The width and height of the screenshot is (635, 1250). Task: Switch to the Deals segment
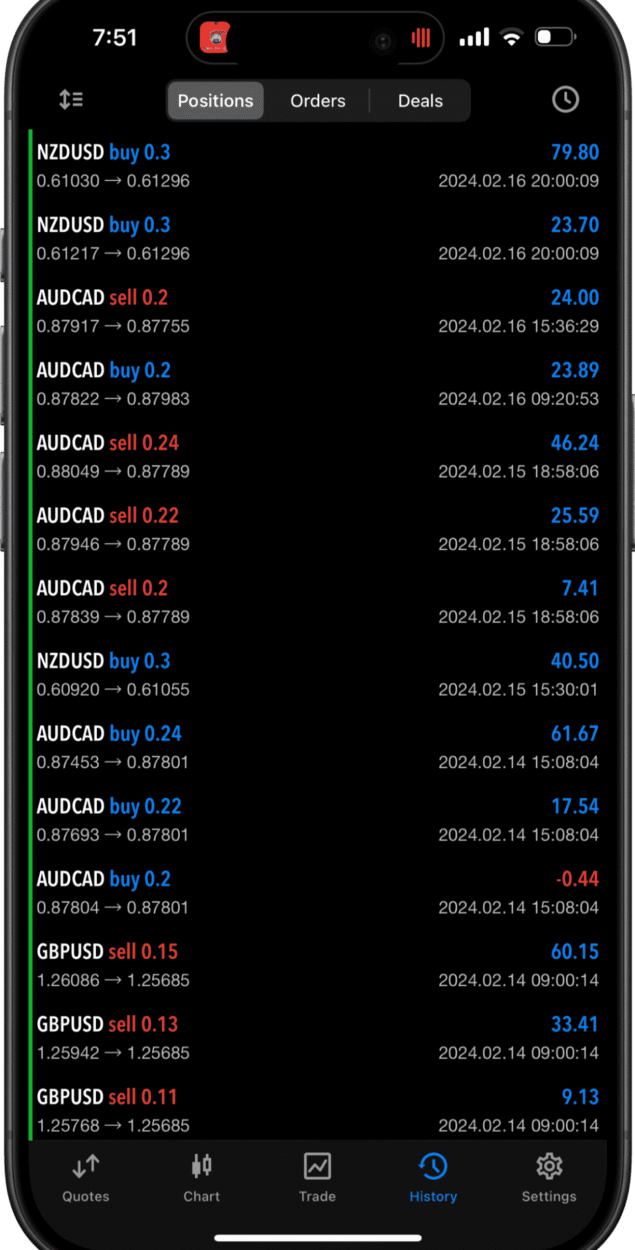420,101
